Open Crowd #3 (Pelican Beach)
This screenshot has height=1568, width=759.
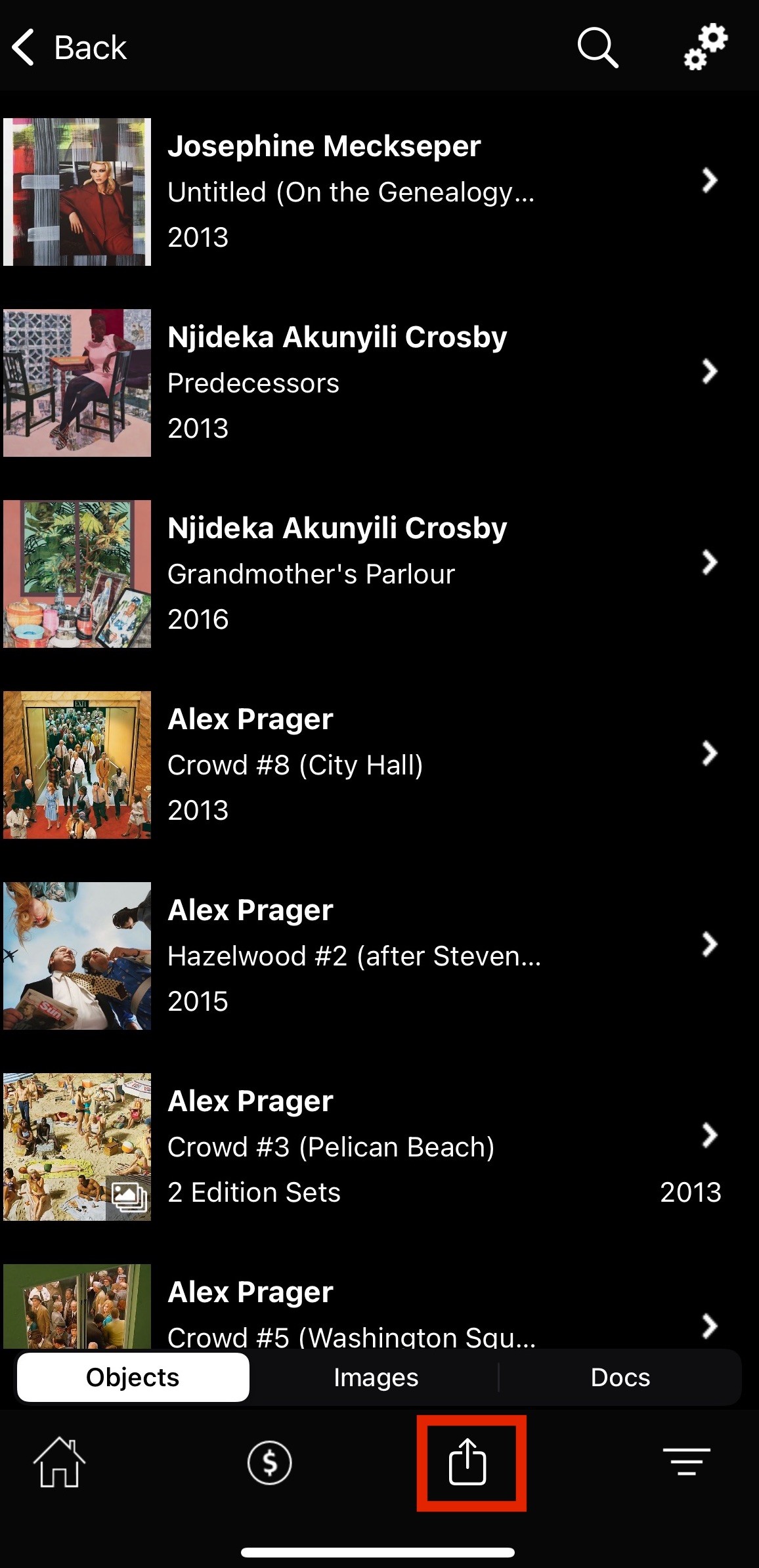click(x=379, y=1147)
